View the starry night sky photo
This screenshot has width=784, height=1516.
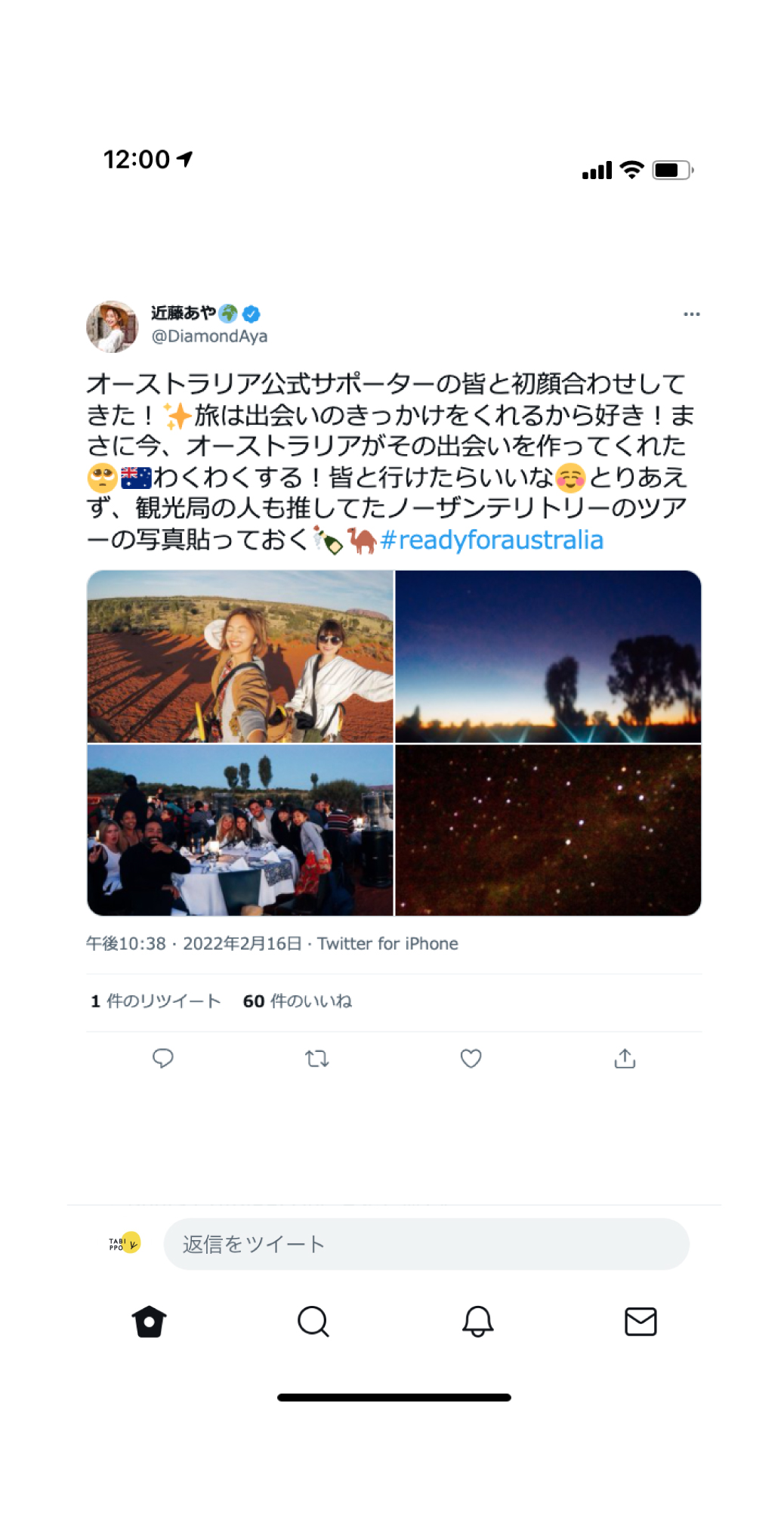(548, 831)
